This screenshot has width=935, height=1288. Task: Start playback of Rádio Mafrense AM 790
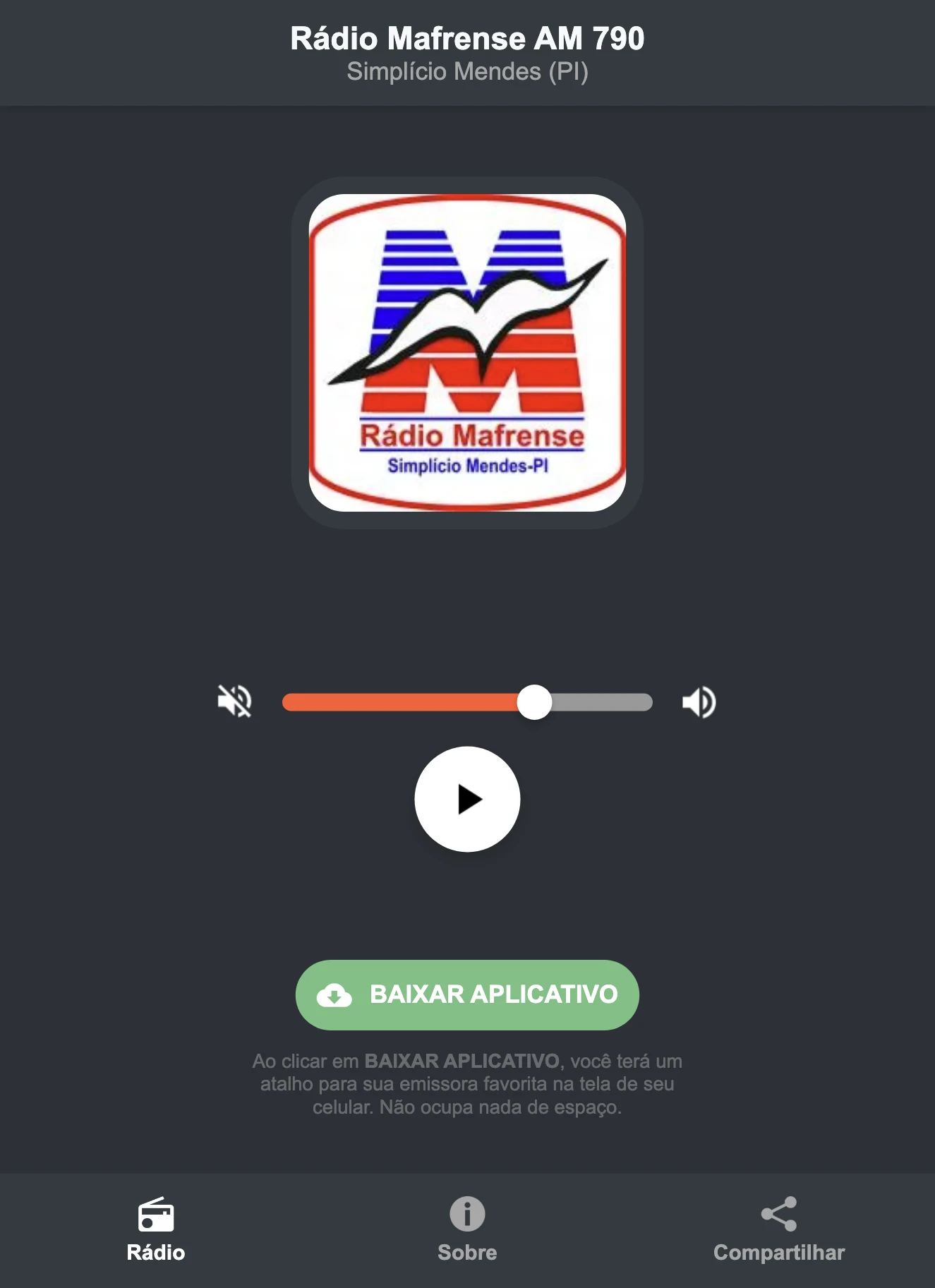coord(467,798)
